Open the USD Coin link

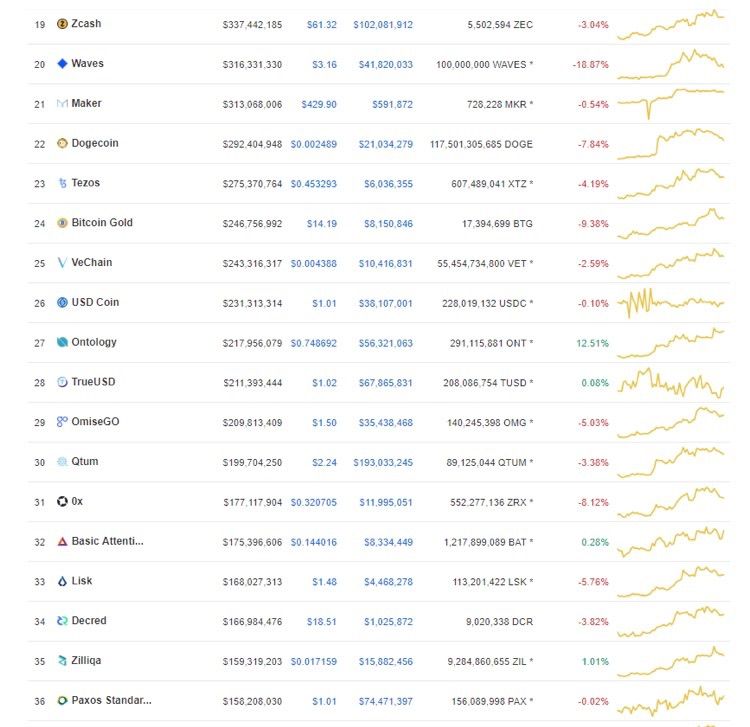point(94,302)
